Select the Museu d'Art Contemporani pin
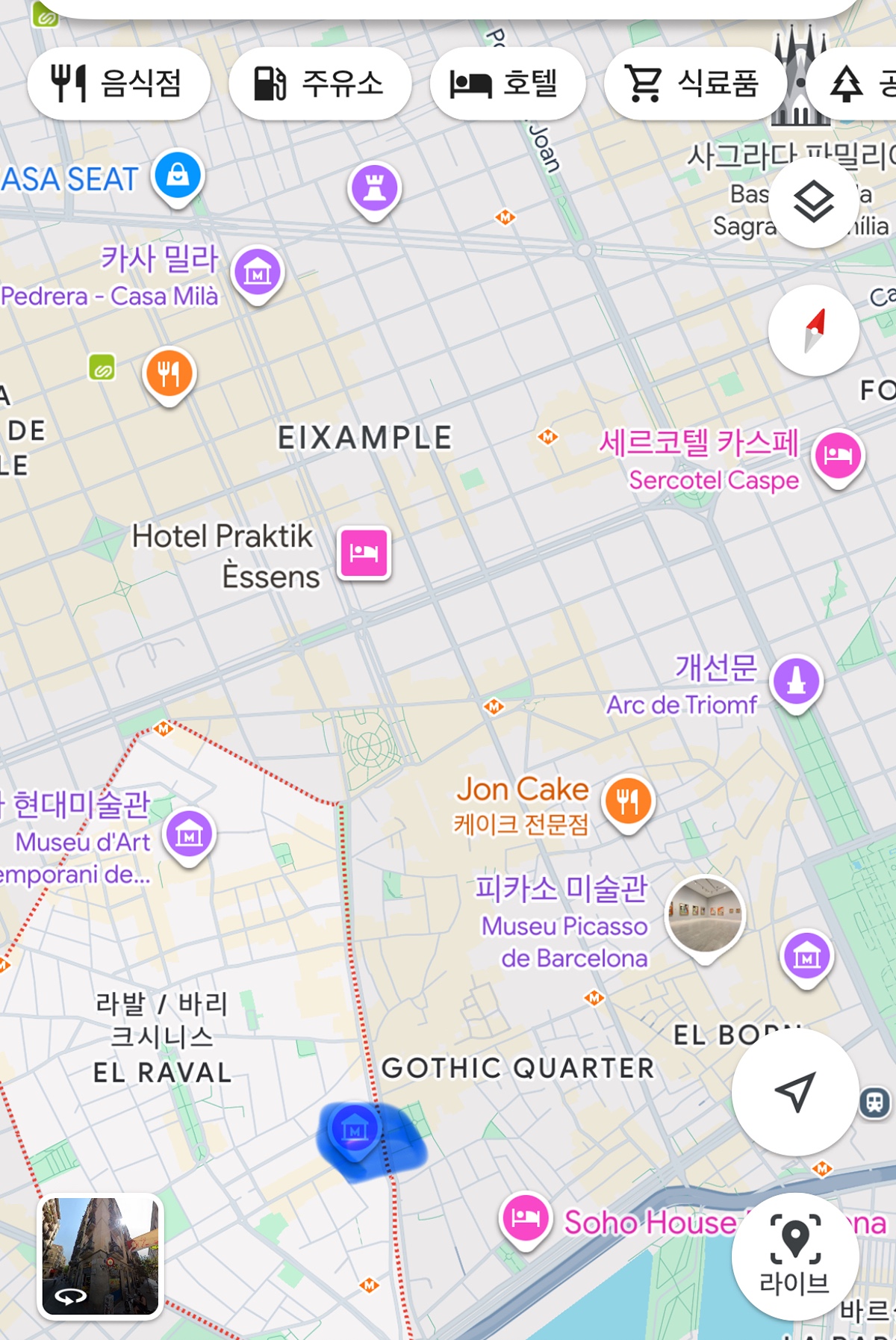Viewport: 896px width, 1340px height. [190, 834]
